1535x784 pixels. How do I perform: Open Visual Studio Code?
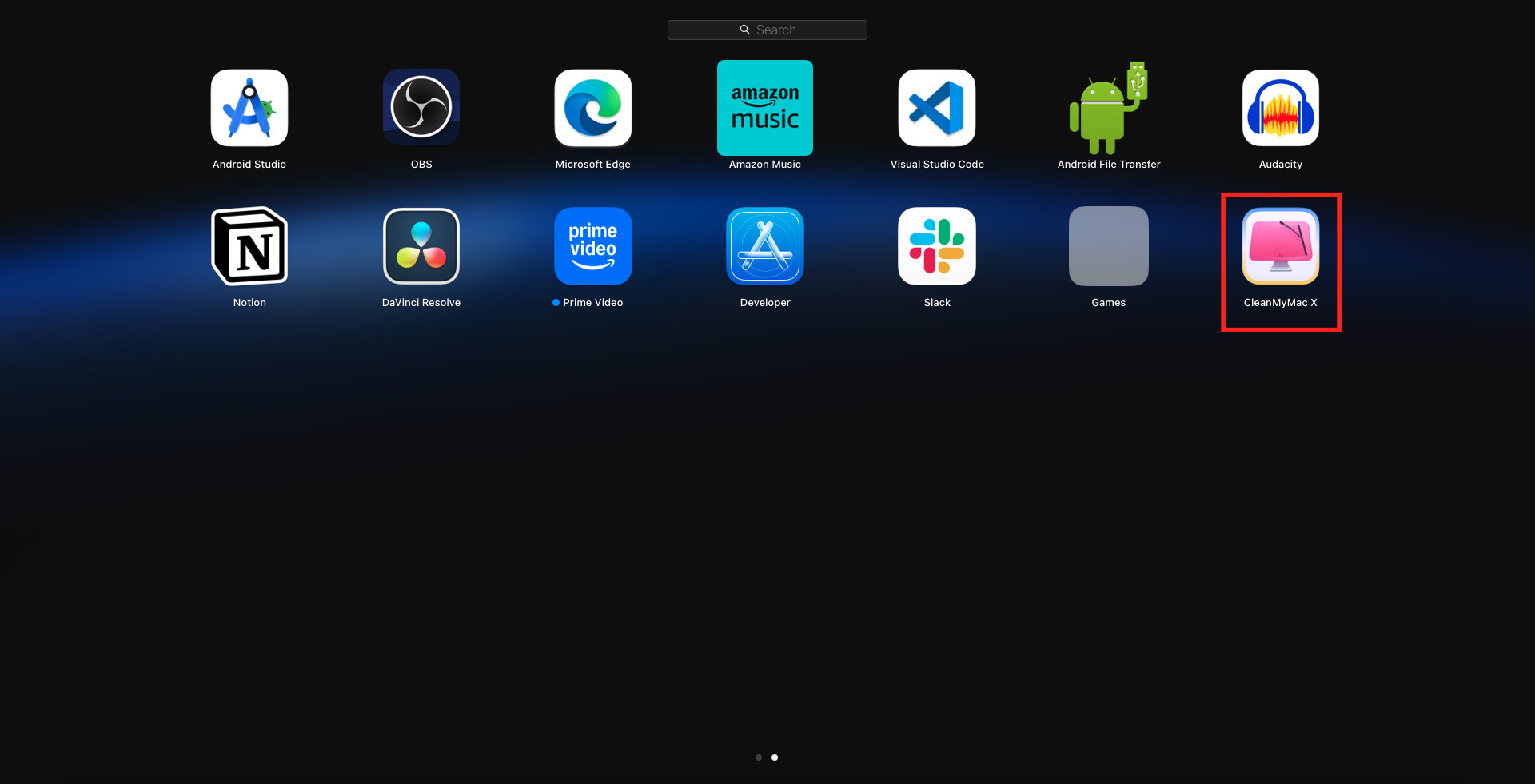pos(937,109)
